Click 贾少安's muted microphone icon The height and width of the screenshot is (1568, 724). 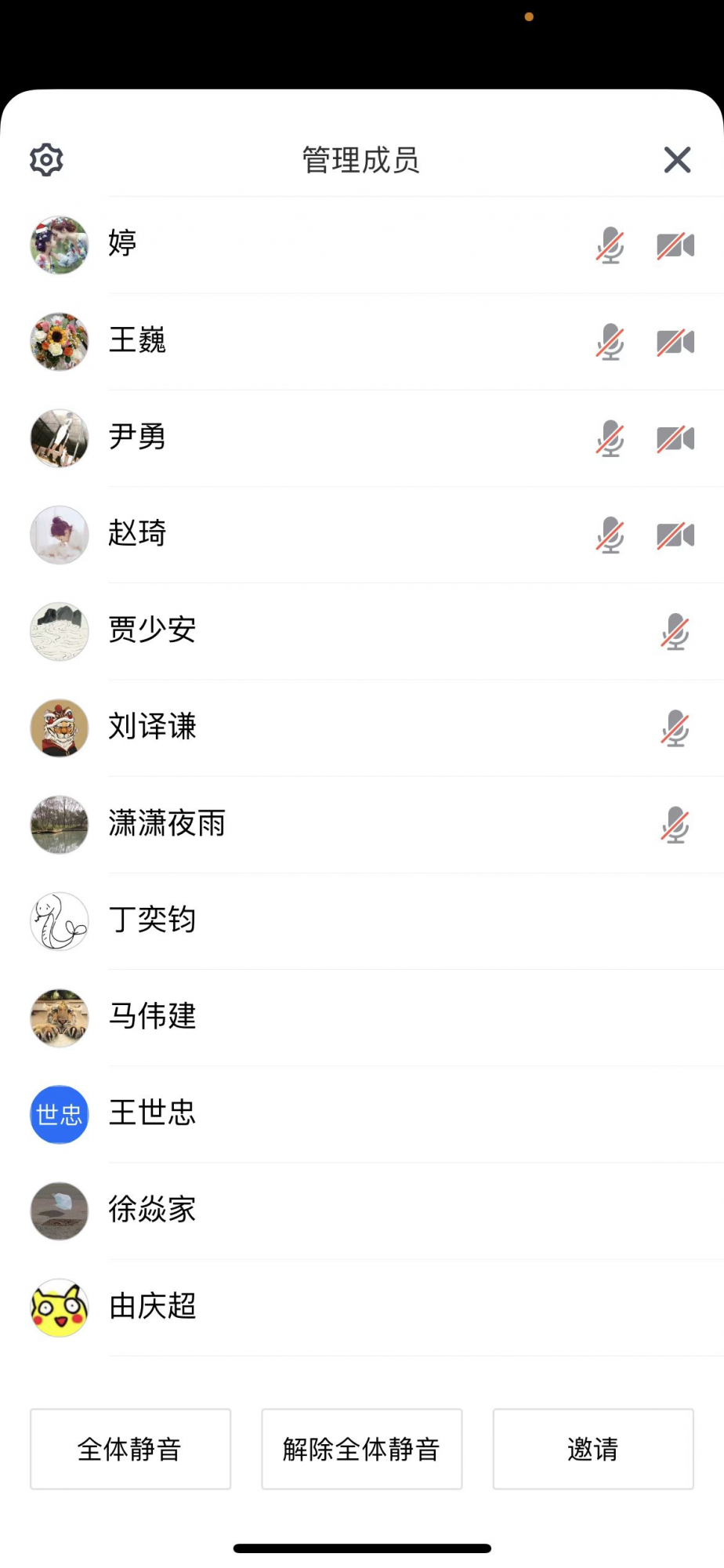[x=675, y=631]
